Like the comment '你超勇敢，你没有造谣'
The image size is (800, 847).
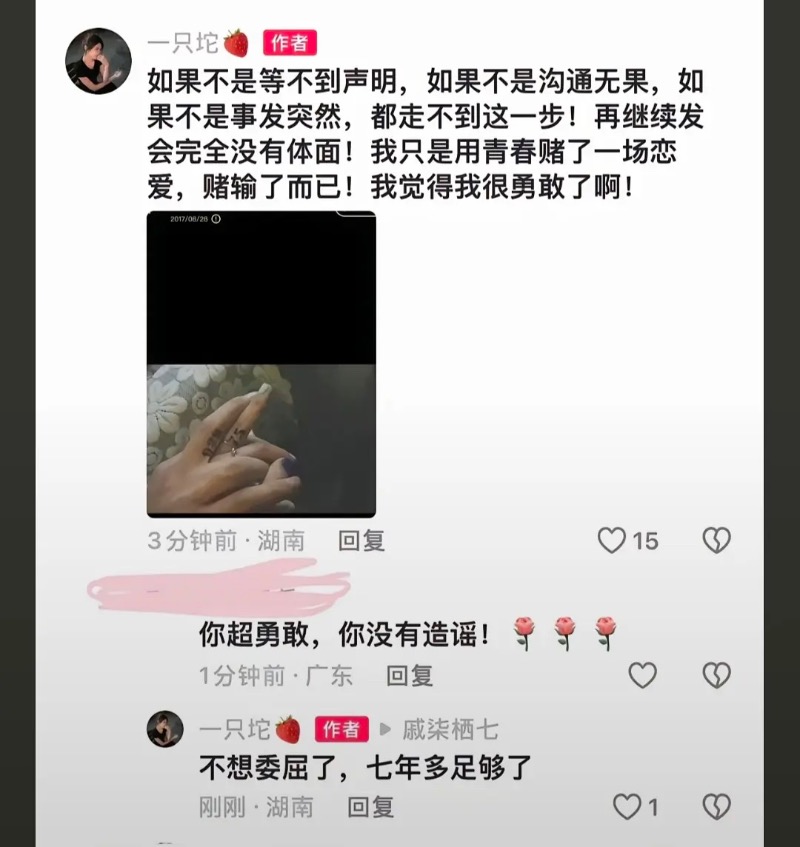[x=642, y=676]
